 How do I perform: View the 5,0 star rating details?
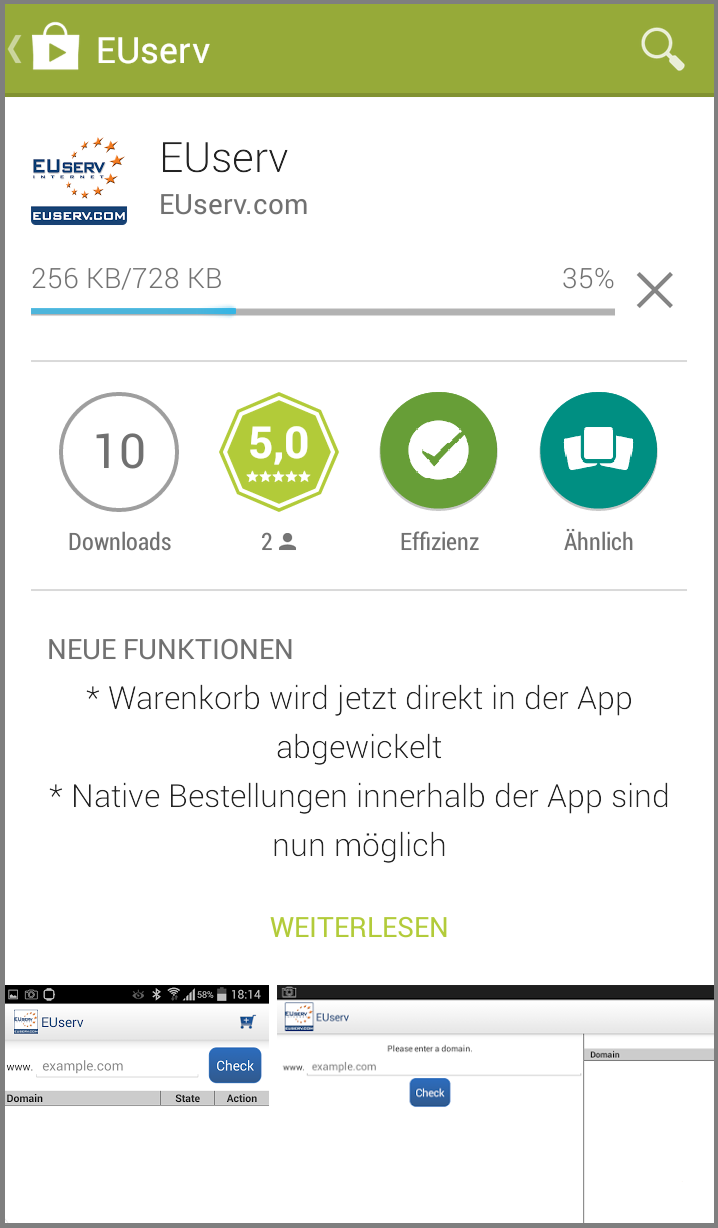point(279,451)
